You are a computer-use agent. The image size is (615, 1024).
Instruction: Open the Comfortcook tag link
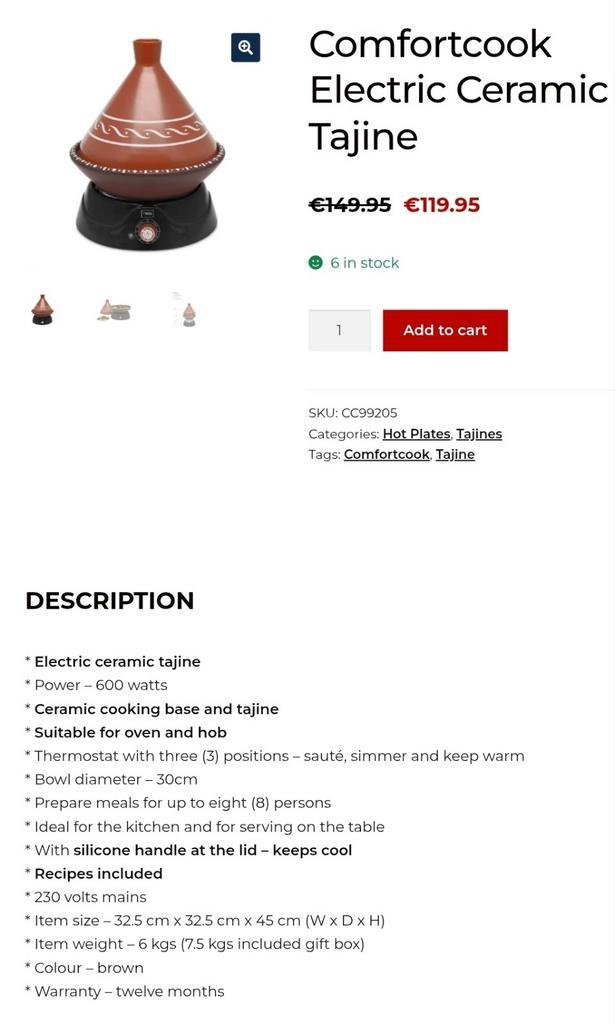tap(386, 454)
